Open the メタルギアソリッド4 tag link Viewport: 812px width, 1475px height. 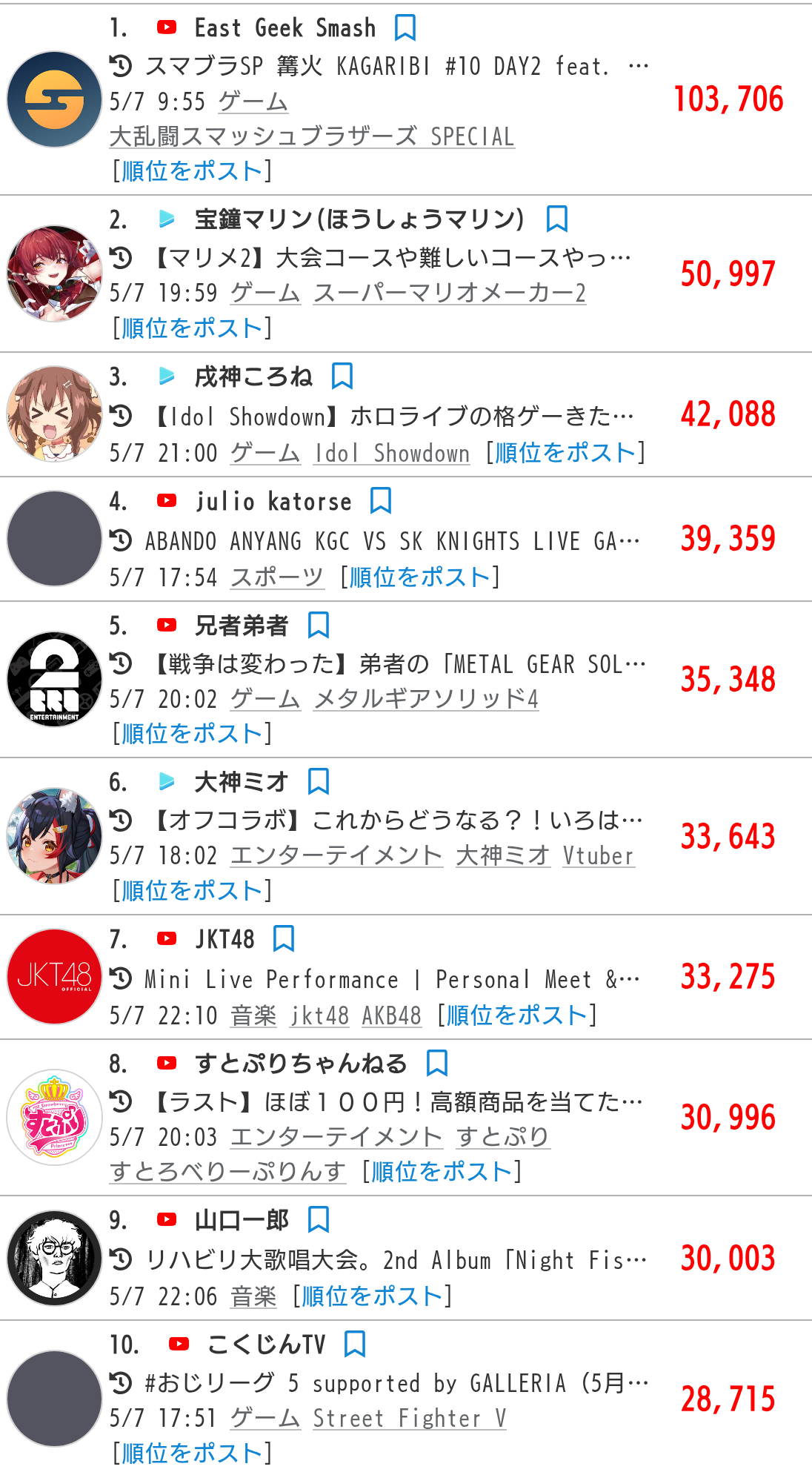(426, 698)
